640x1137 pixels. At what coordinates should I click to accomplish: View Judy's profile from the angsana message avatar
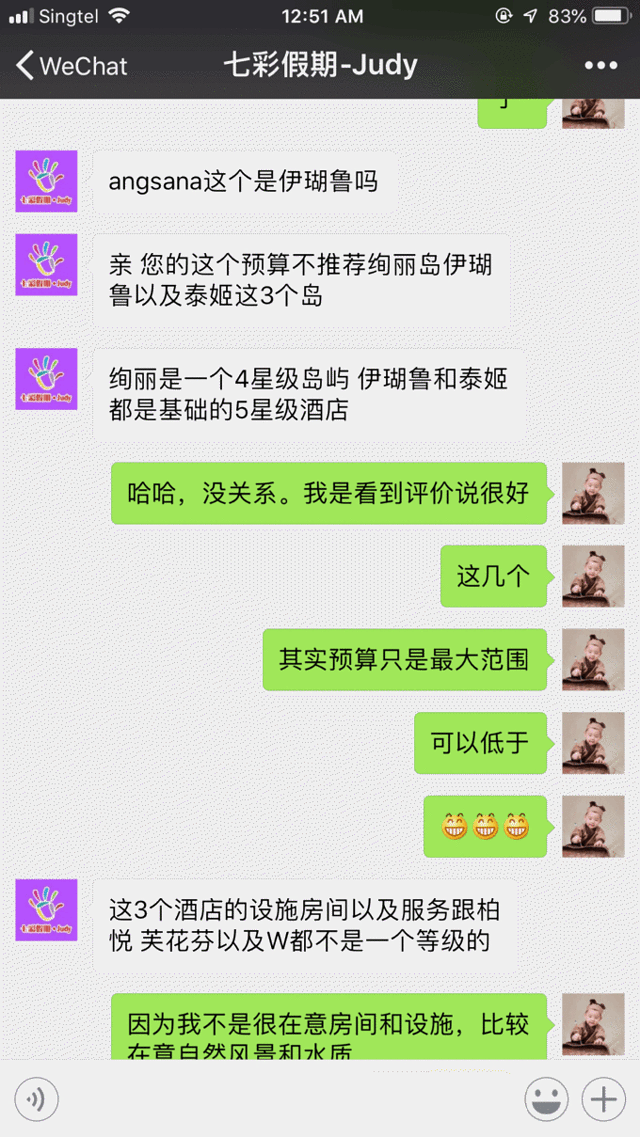click(x=46, y=181)
